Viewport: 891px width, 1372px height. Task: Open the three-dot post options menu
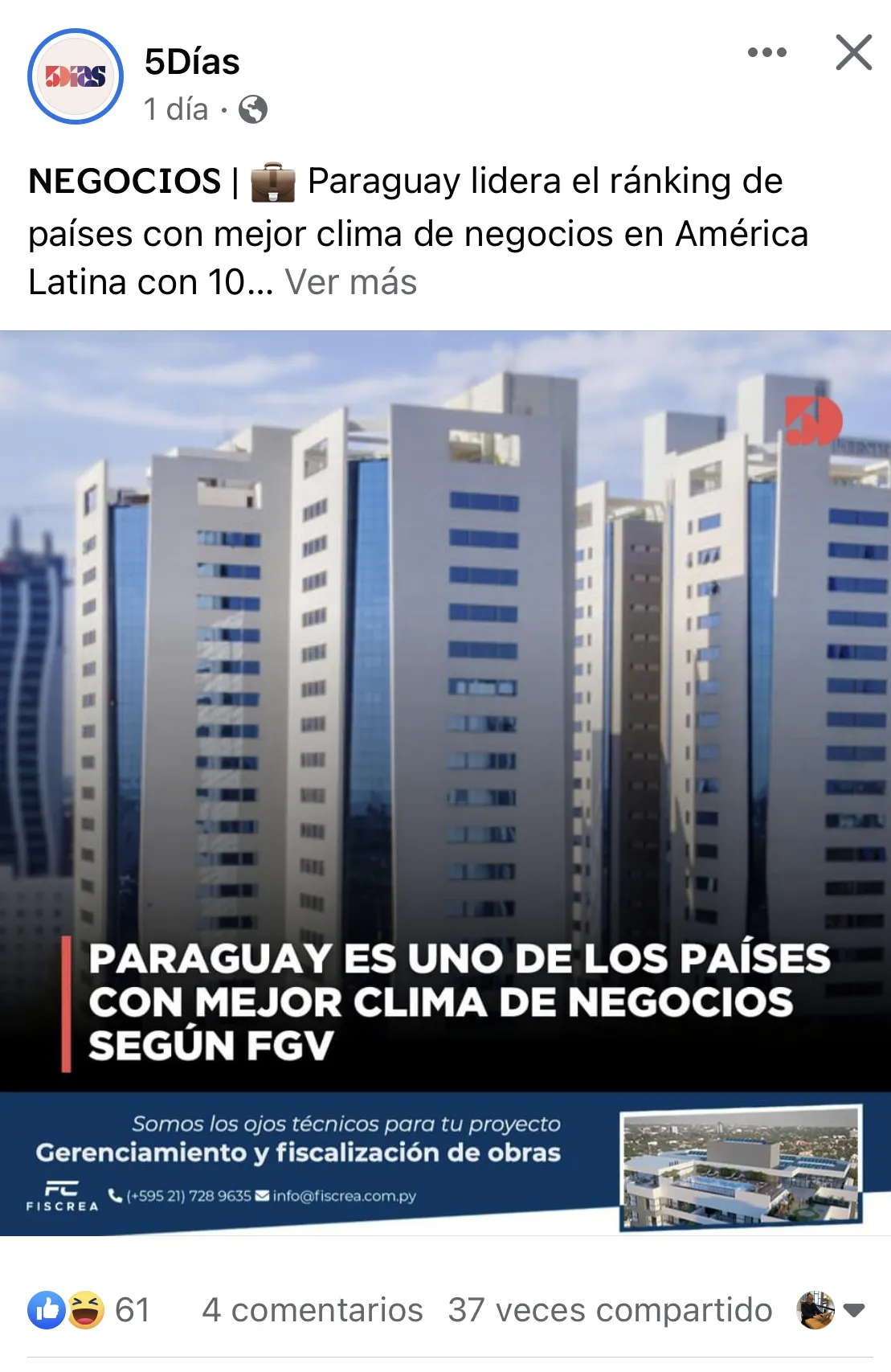click(x=766, y=53)
